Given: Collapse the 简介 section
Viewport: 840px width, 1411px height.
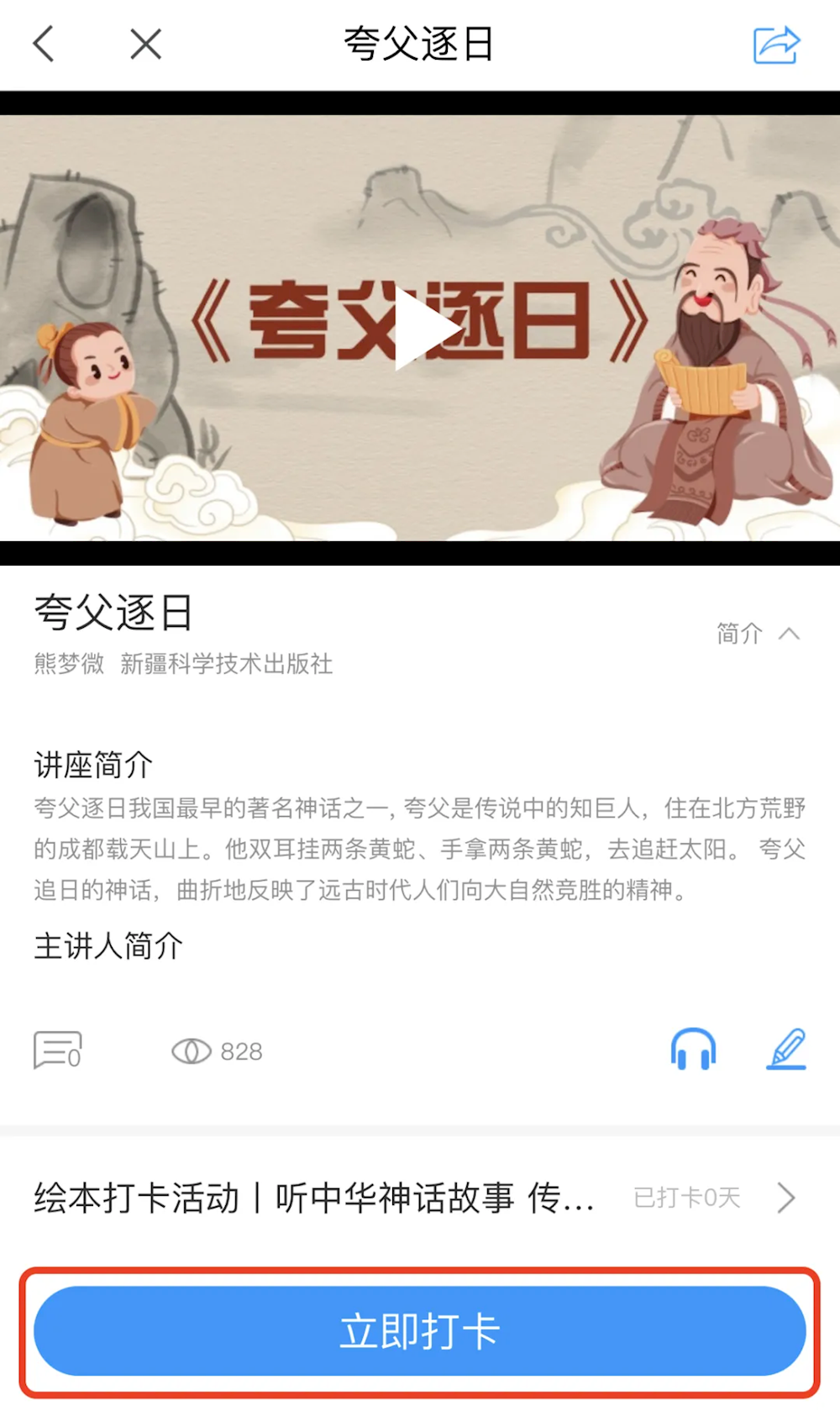Looking at the screenshot, I should tap(758, 634).
